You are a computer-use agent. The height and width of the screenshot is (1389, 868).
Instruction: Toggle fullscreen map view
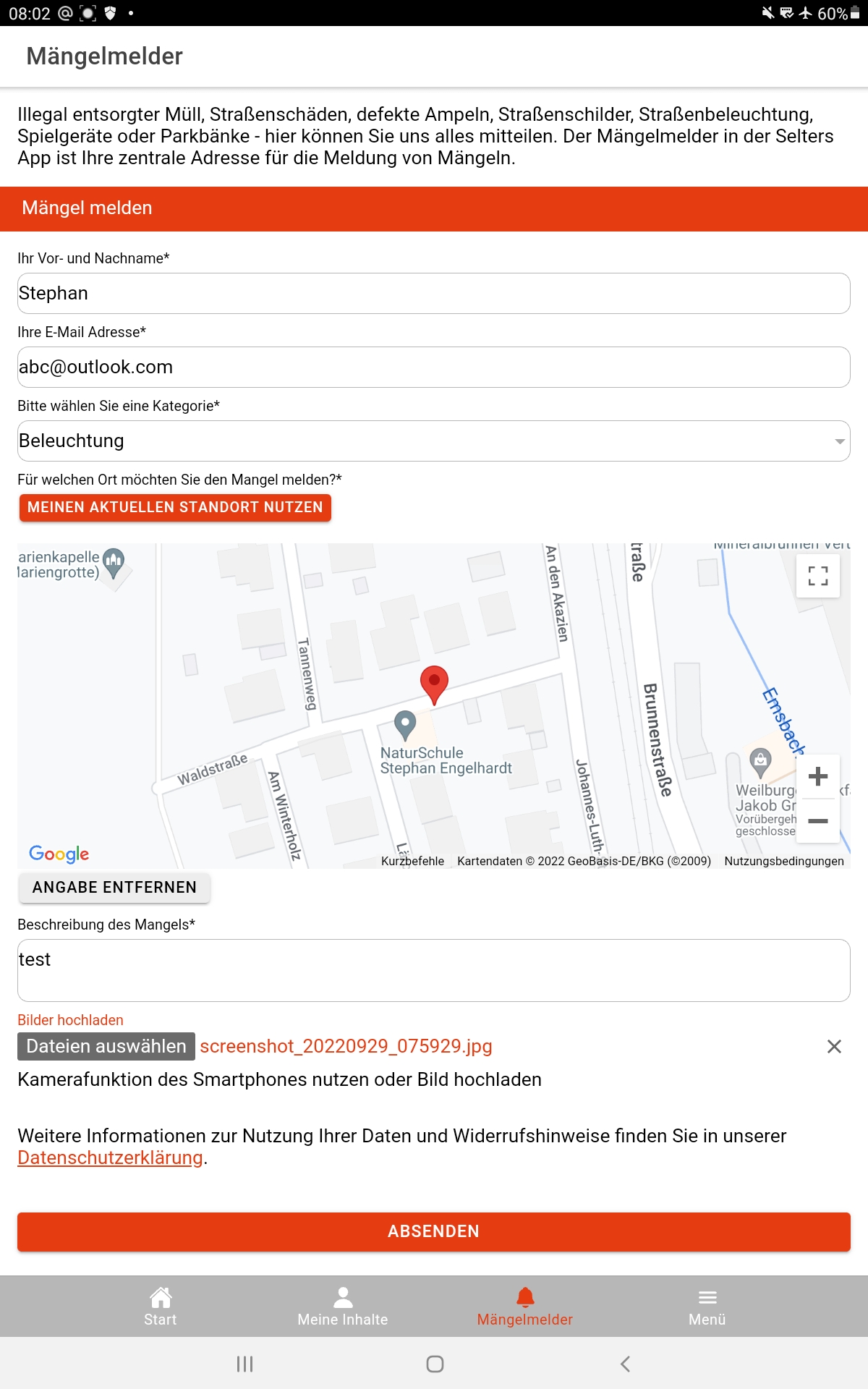[x=818, y=576]
